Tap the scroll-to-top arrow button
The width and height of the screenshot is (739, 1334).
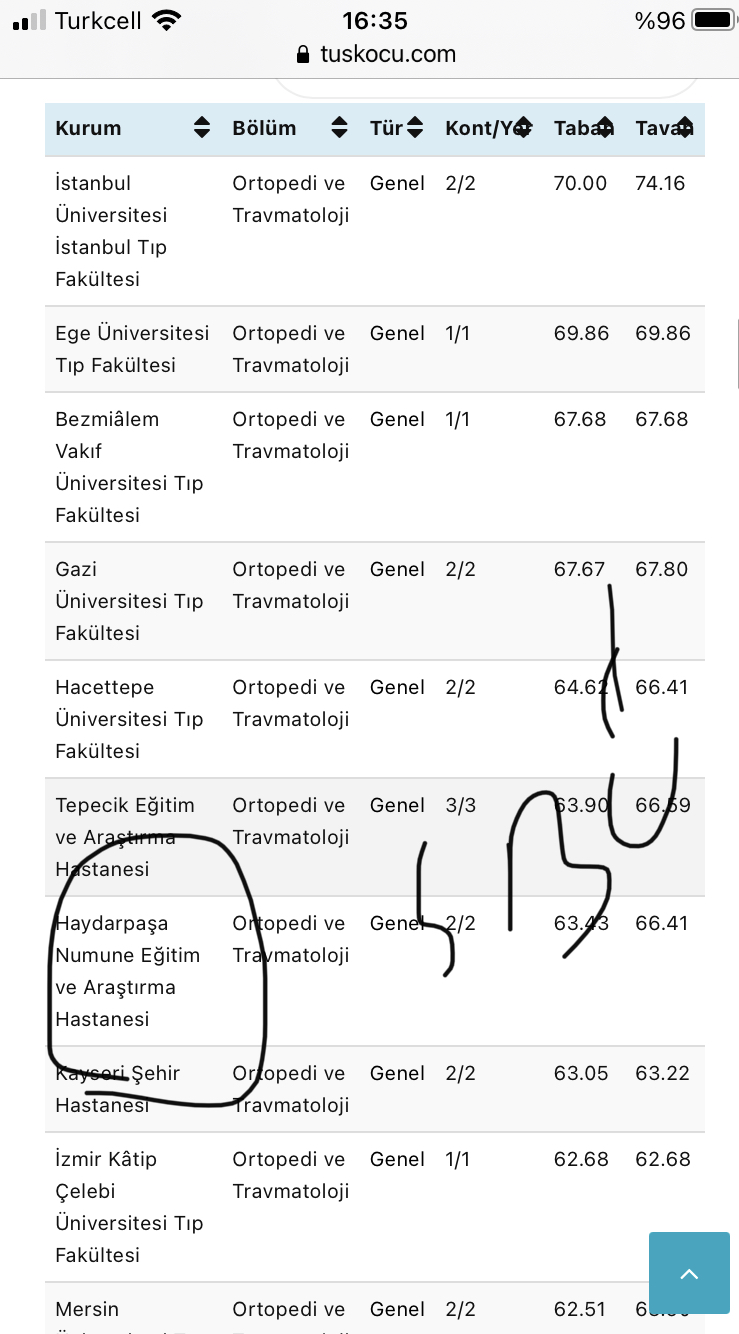tap(689, 1273)
